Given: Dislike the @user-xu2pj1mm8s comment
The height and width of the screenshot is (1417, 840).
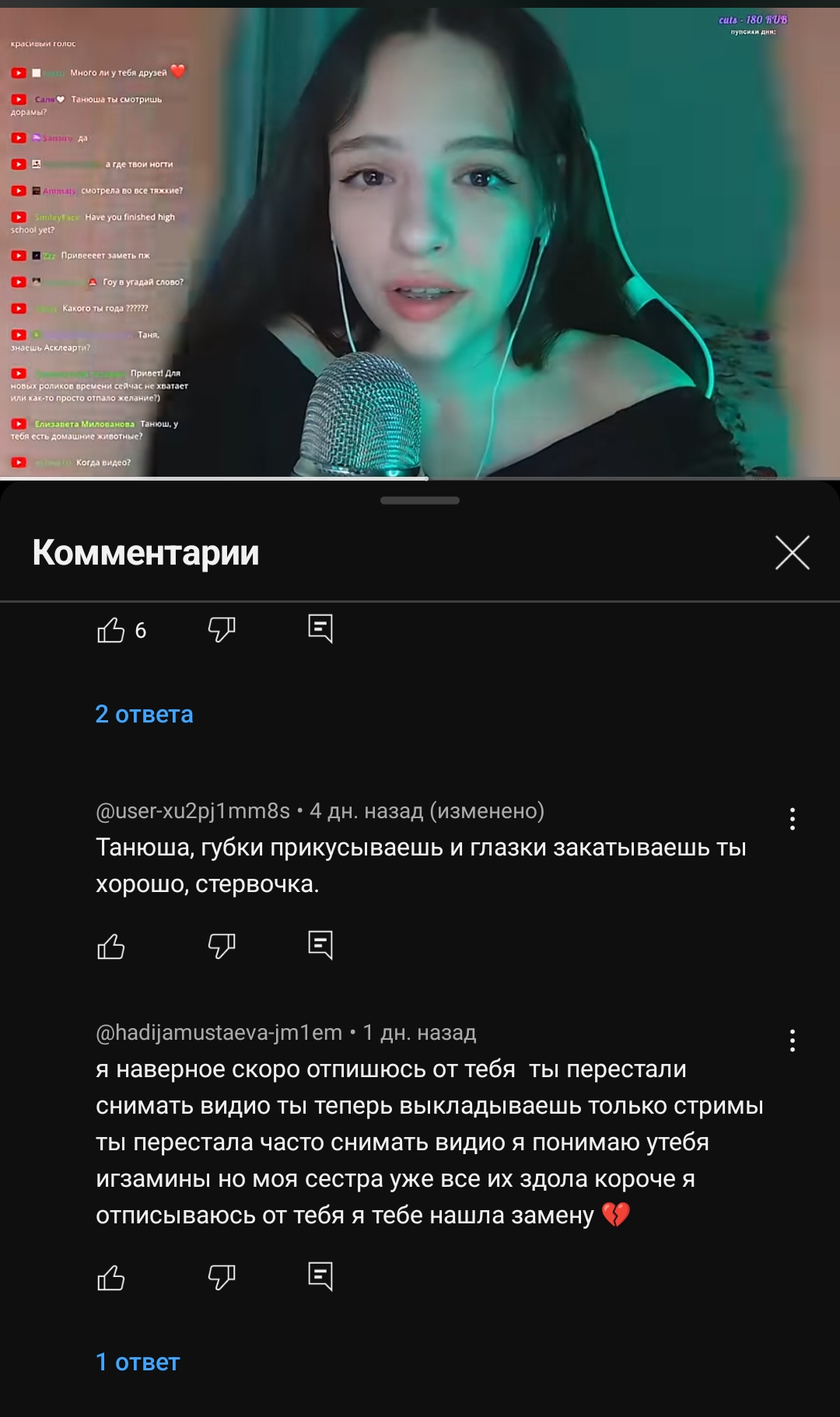Looking at the screenshot, I should coord(222,946).
